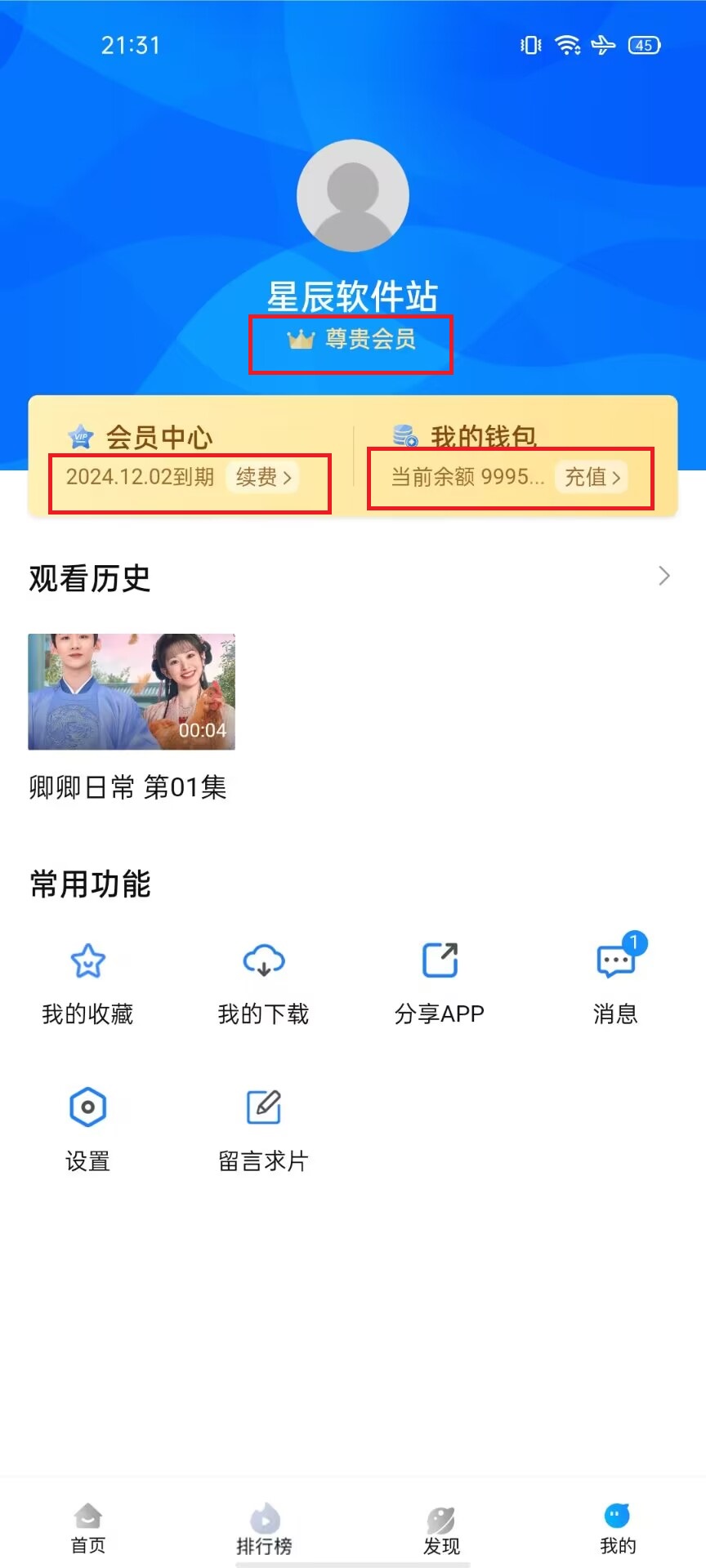Check 消息 messages with badge
This screenshot has width=706, height=1568.
pos(615,980)
